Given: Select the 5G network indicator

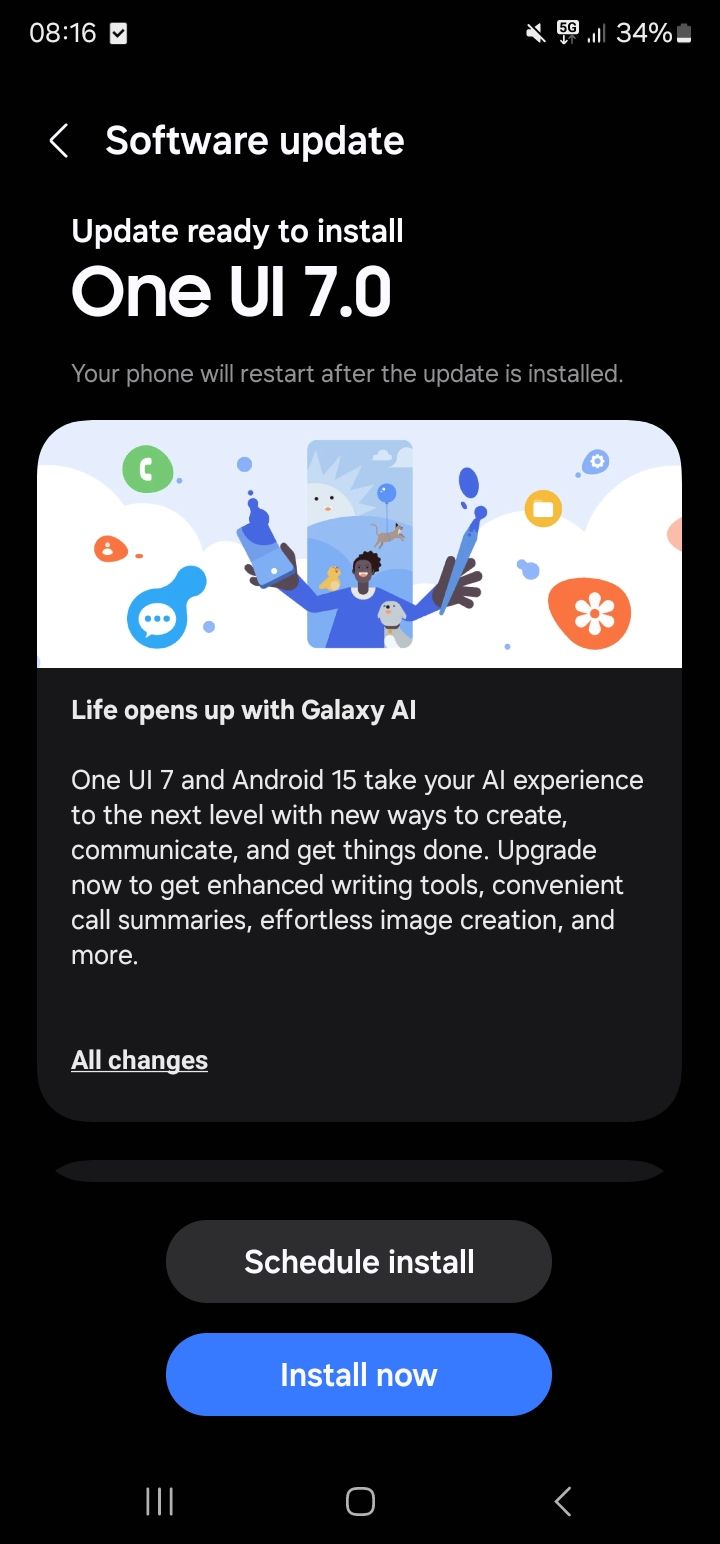Looking at the screenshot, I should (x=568, y=33).
